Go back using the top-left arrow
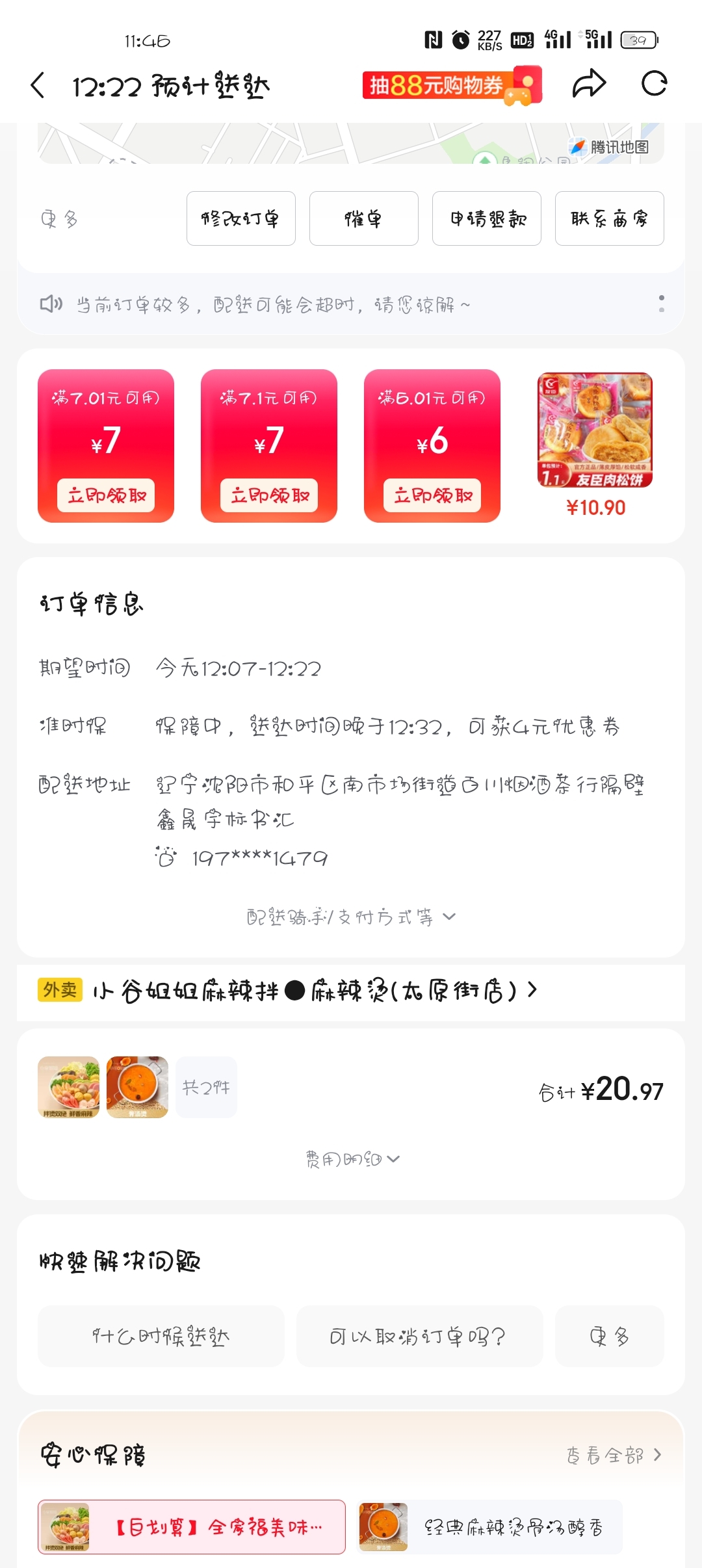 tap(38, 85)
